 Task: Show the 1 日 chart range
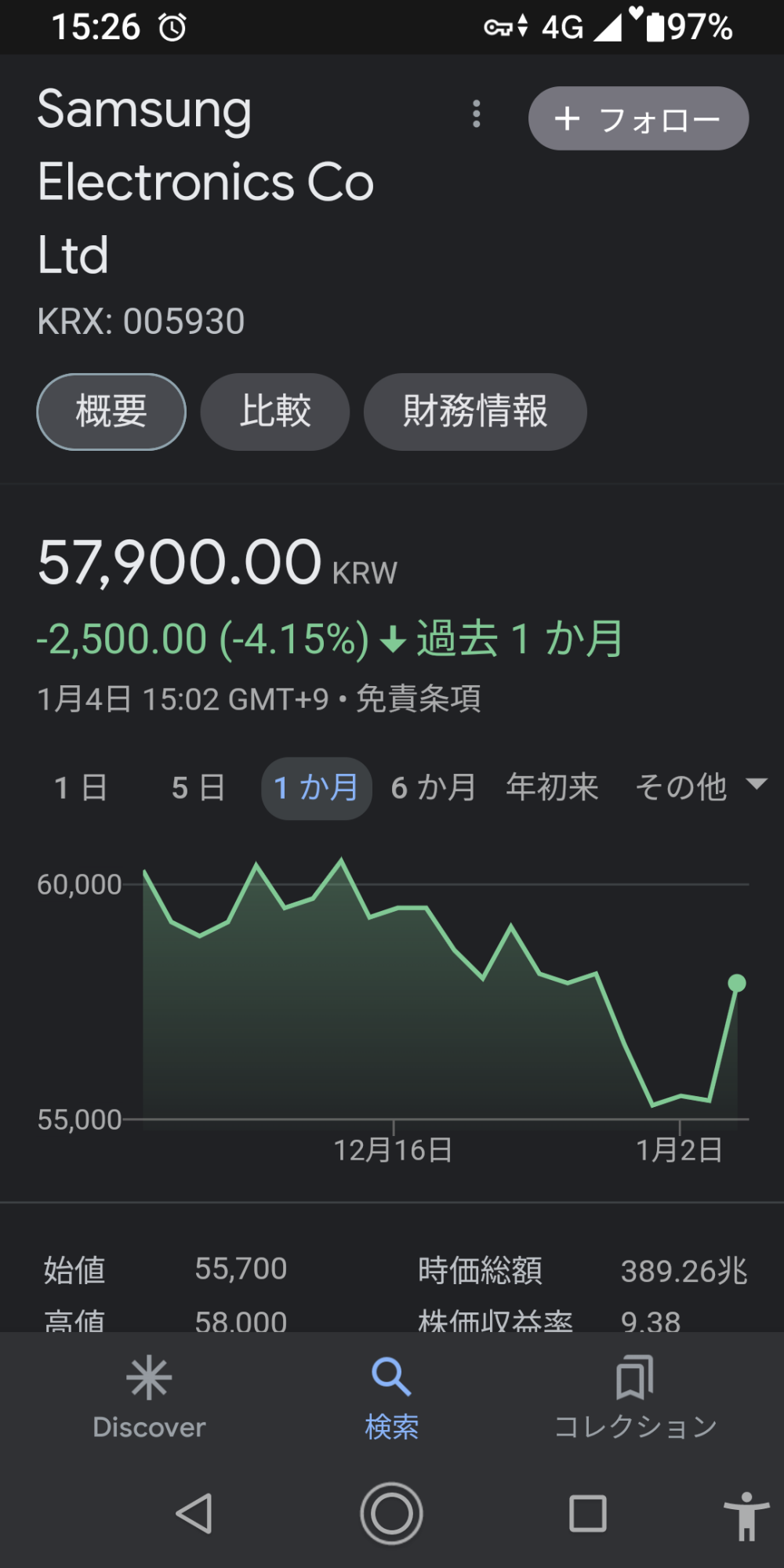coord(81,788)
